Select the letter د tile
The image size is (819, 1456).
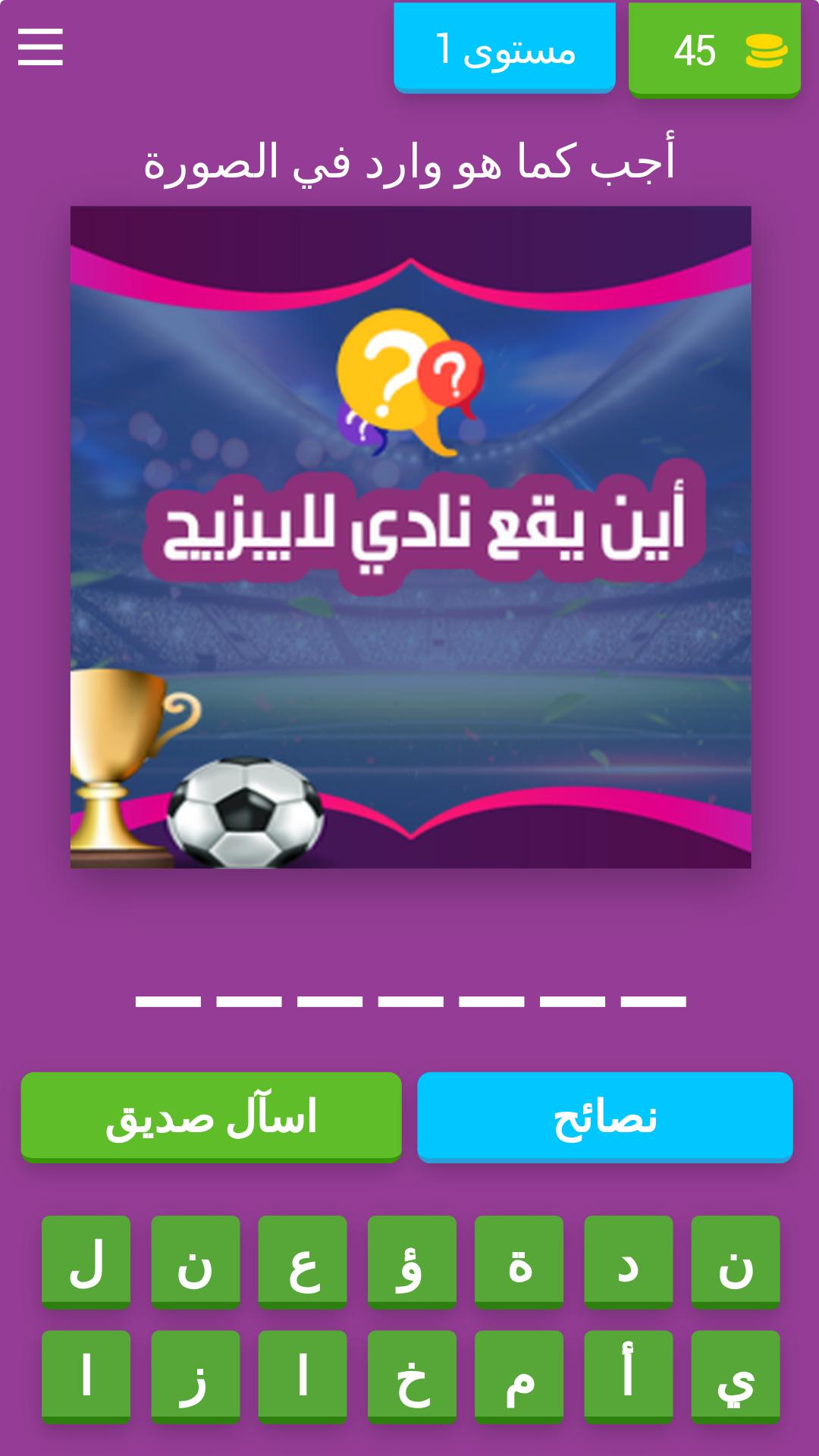click(629, 1263)
